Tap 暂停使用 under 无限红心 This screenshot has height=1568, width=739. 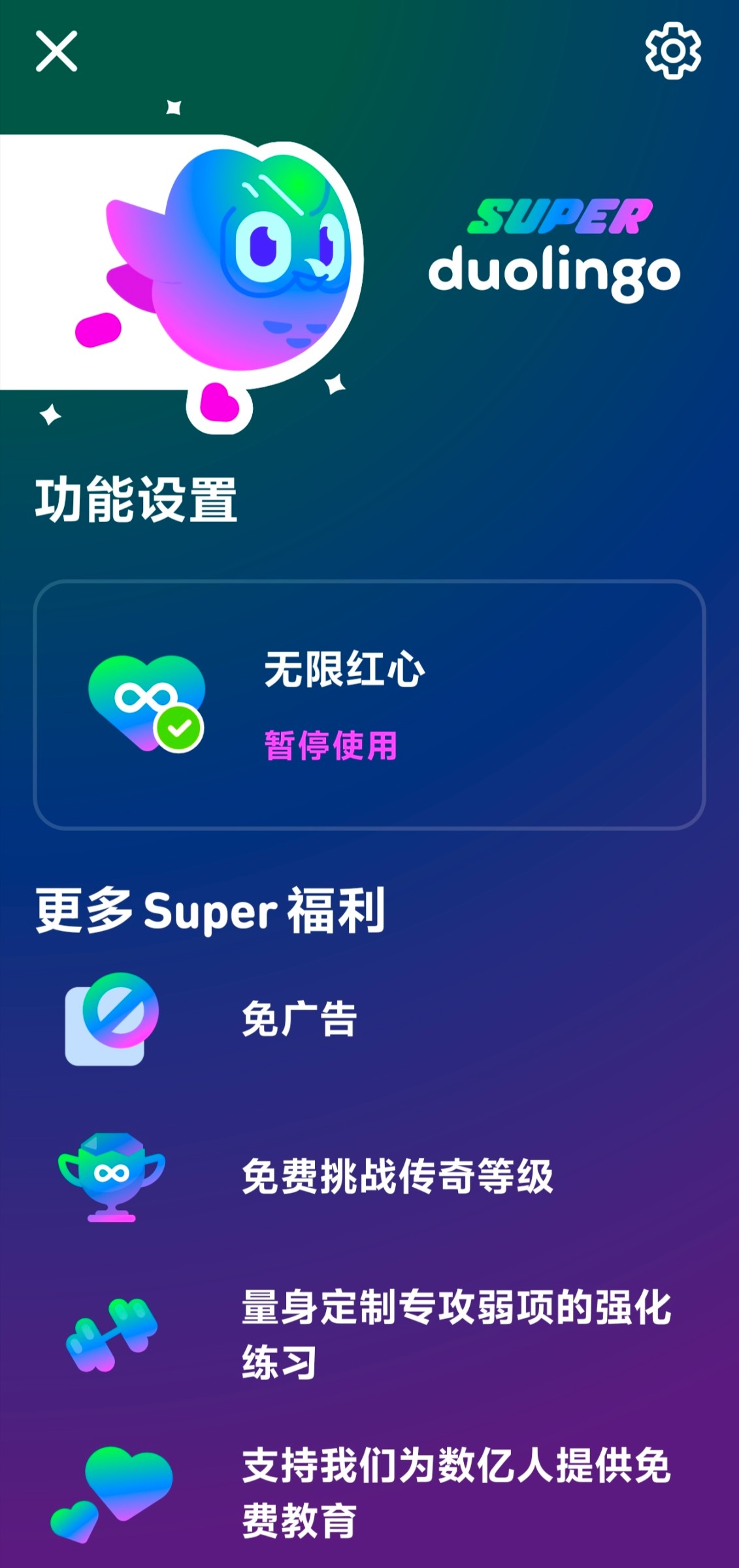point(331,745)
